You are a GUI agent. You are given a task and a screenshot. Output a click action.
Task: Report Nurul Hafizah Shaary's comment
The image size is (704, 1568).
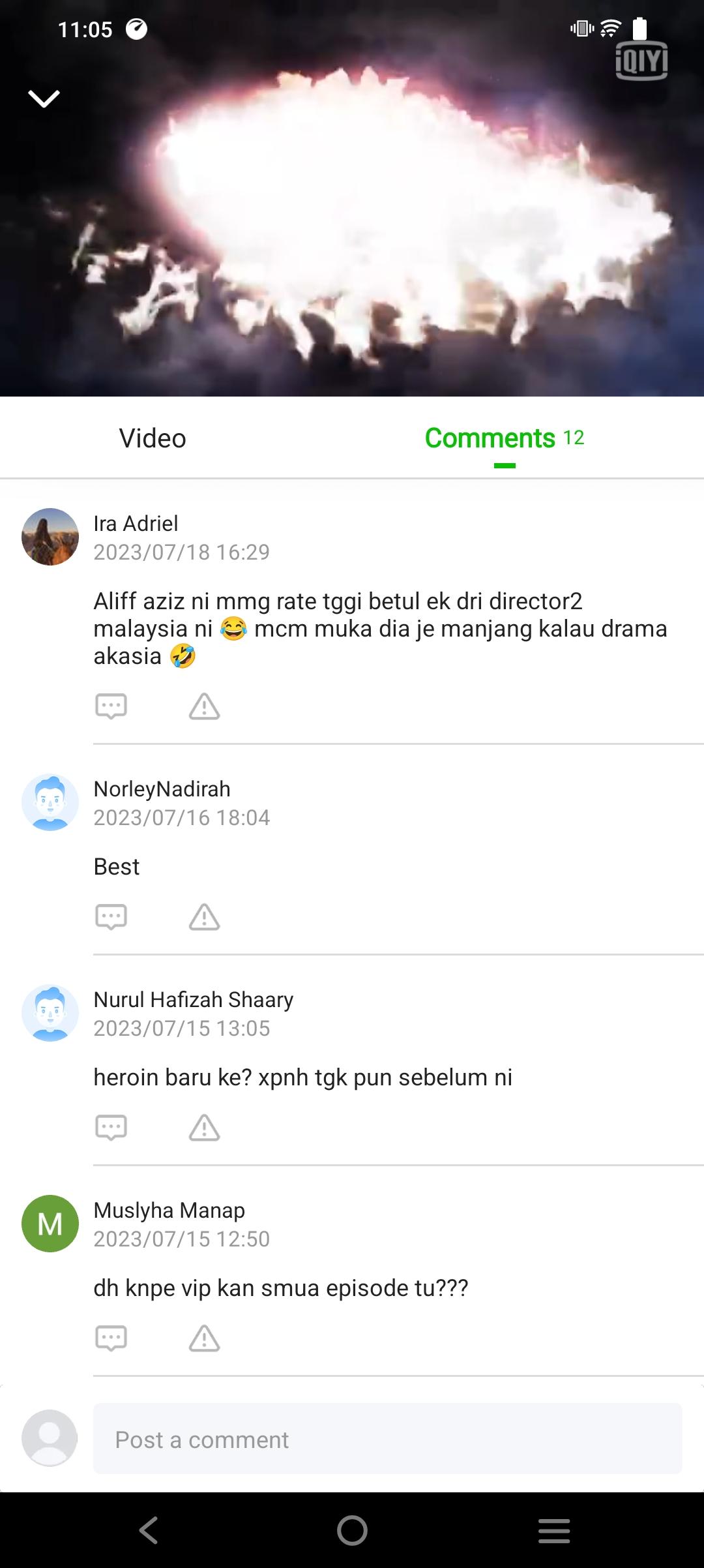pos(205,1127)
